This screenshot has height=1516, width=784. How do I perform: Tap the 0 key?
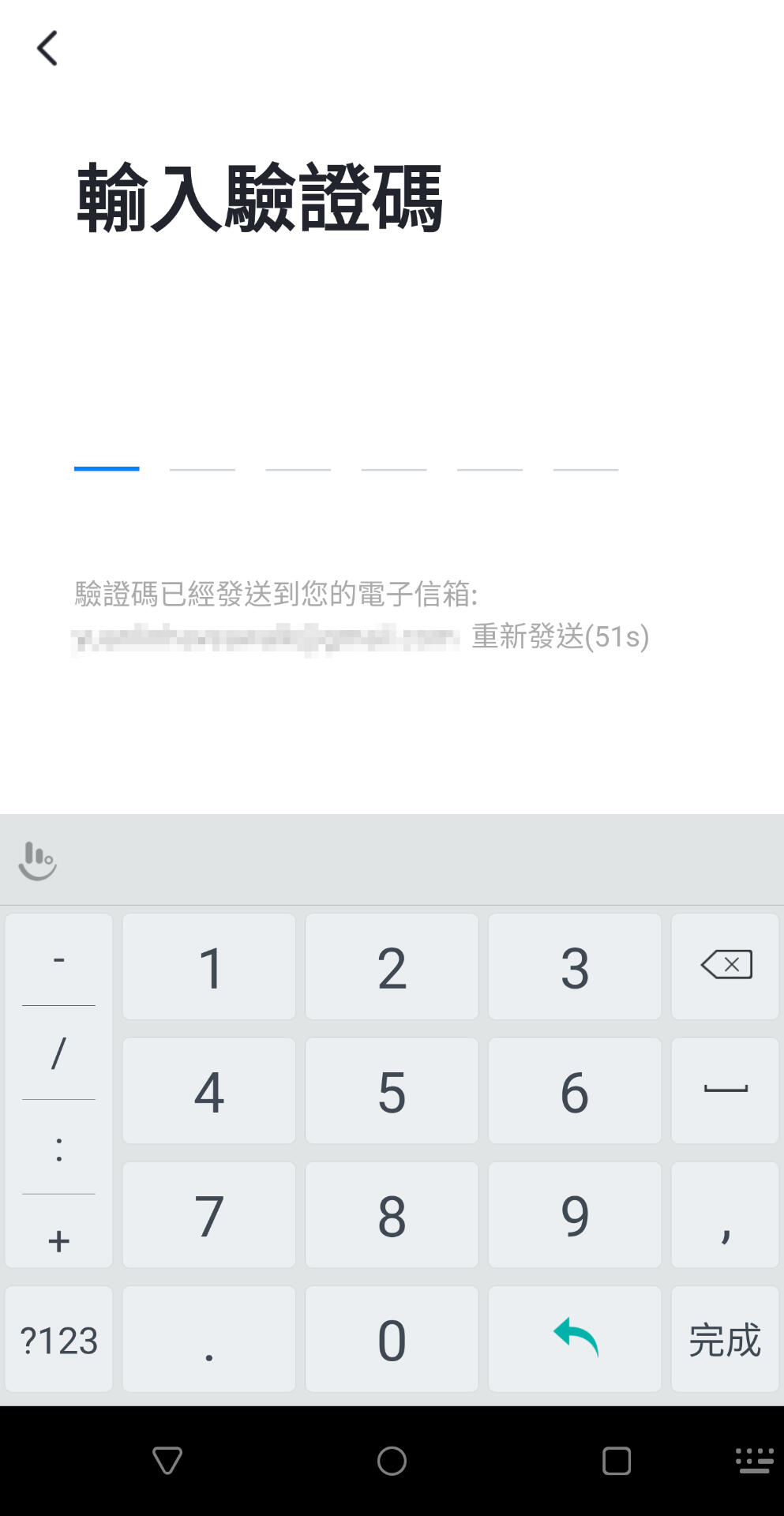pyautogui.click(x=392, y=1340)
